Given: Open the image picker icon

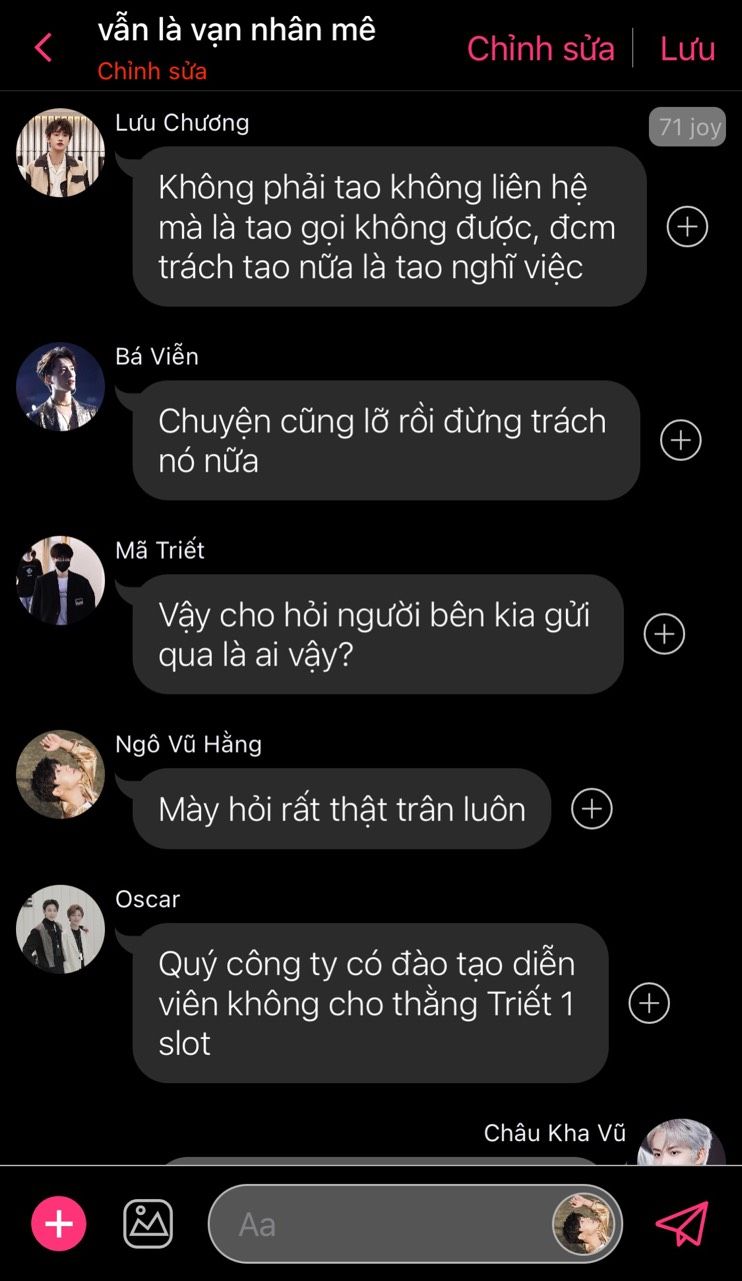Looking at the screenshot, I should tap(148, 1224).
